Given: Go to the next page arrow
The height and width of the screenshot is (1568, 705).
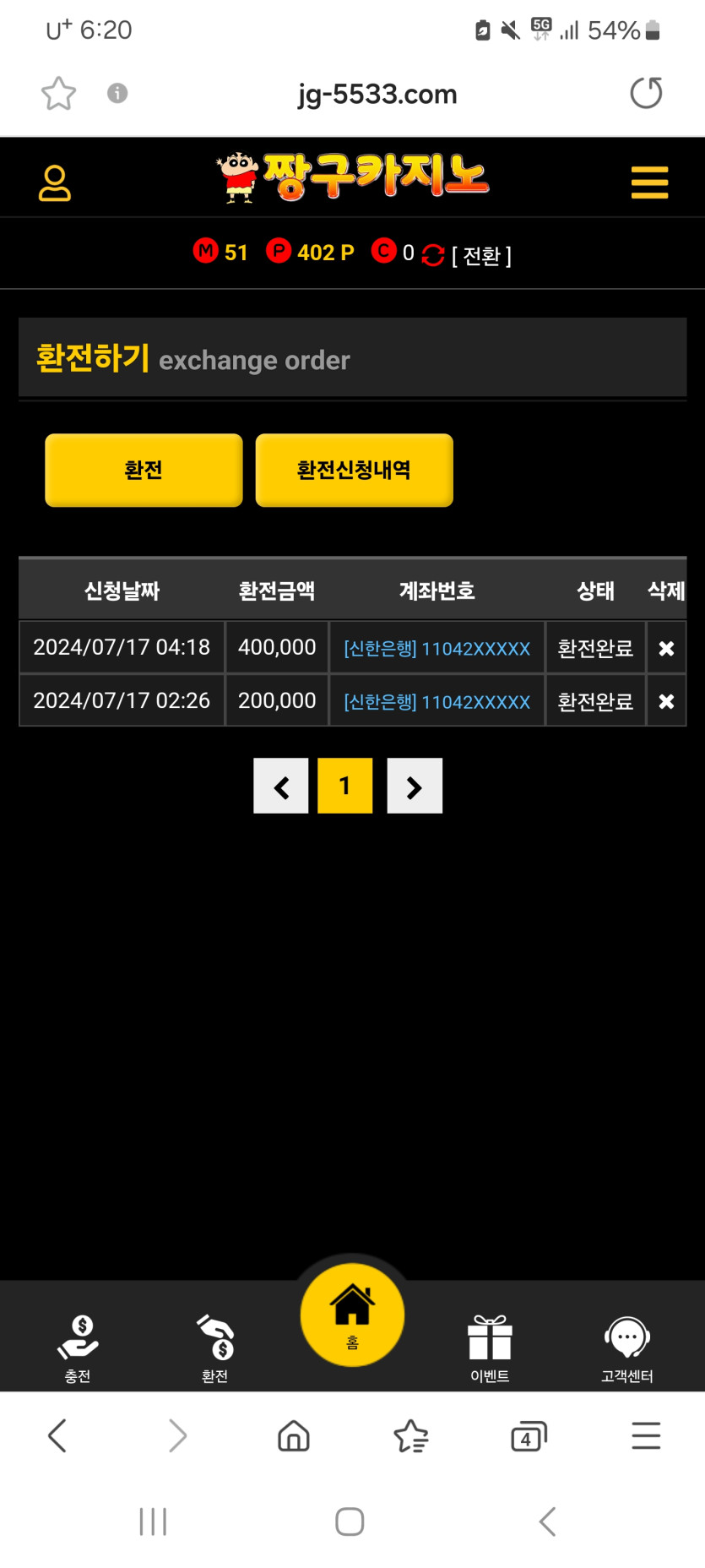Looking at the screenshot, I should (x=415, y=786).
